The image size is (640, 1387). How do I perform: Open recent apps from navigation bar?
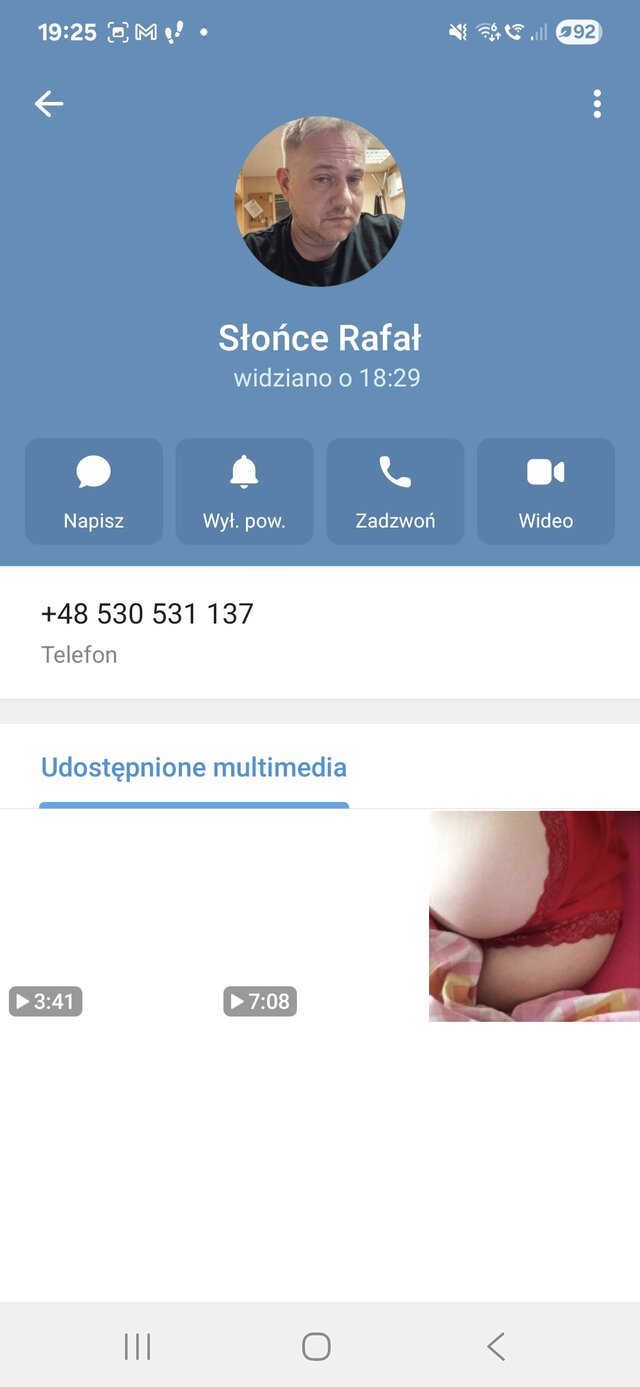point(137,1346)
